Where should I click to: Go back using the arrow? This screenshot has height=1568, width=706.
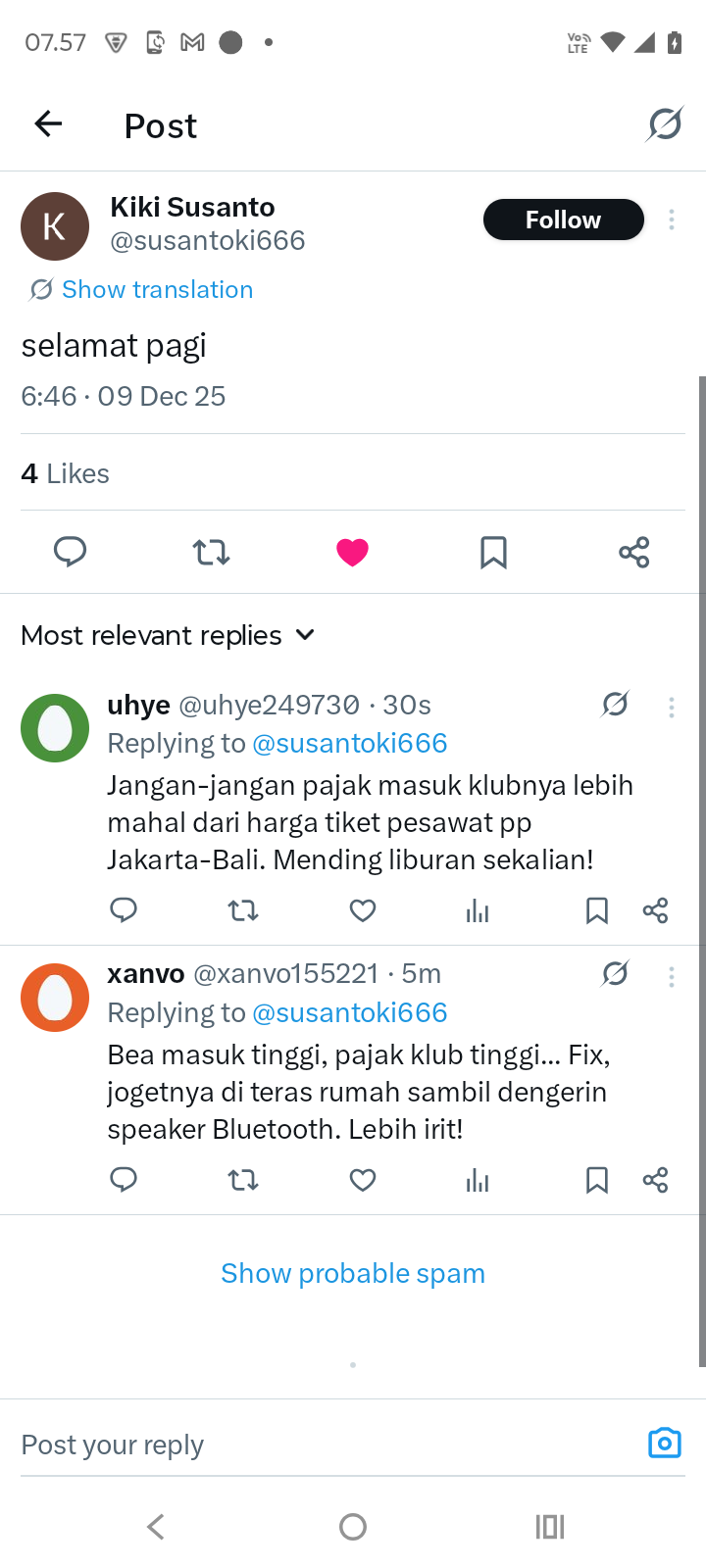pyautogui.click(x=48, y=123)
